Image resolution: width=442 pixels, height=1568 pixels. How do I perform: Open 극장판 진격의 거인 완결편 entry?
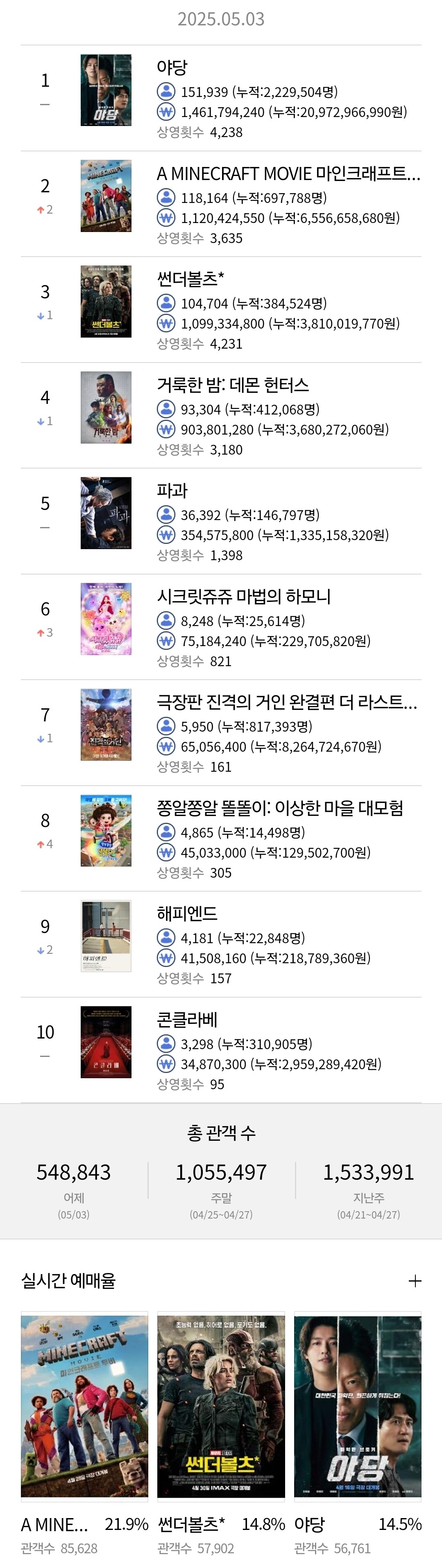(x=221, y=733)
